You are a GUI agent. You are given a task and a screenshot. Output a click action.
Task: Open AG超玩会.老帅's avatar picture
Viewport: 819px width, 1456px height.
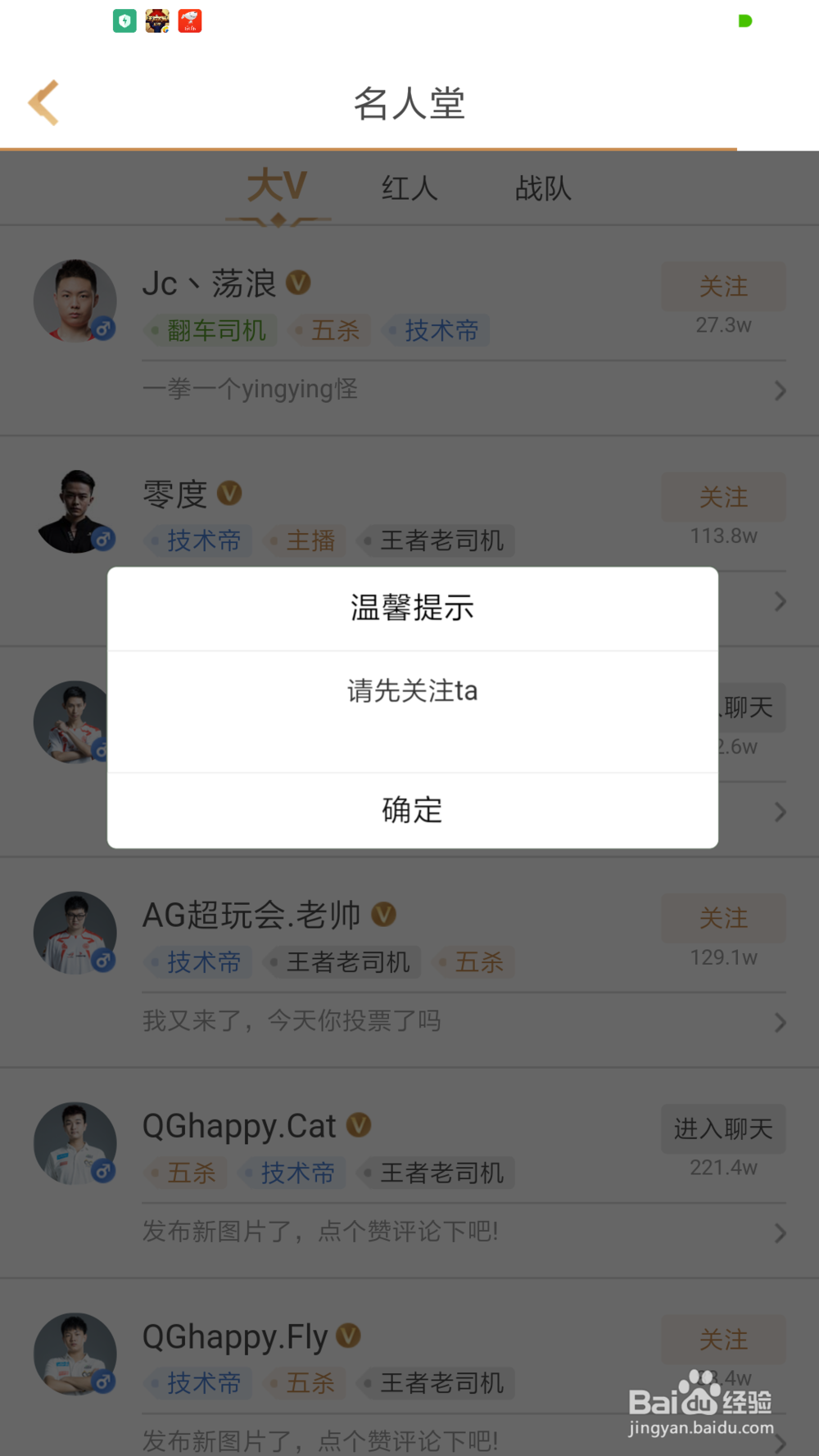(75, 933)
